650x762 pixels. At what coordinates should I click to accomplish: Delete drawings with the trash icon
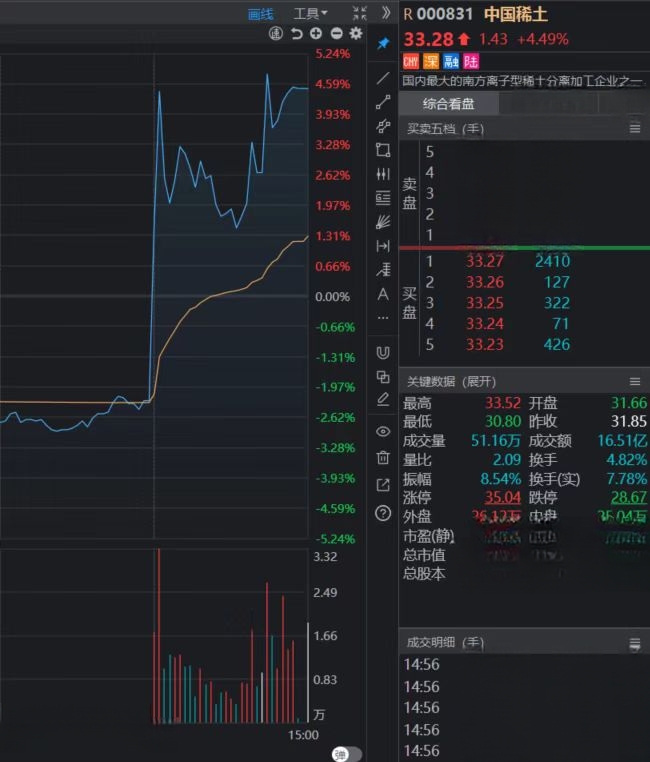pyautogui.click(x=383, y=458)
